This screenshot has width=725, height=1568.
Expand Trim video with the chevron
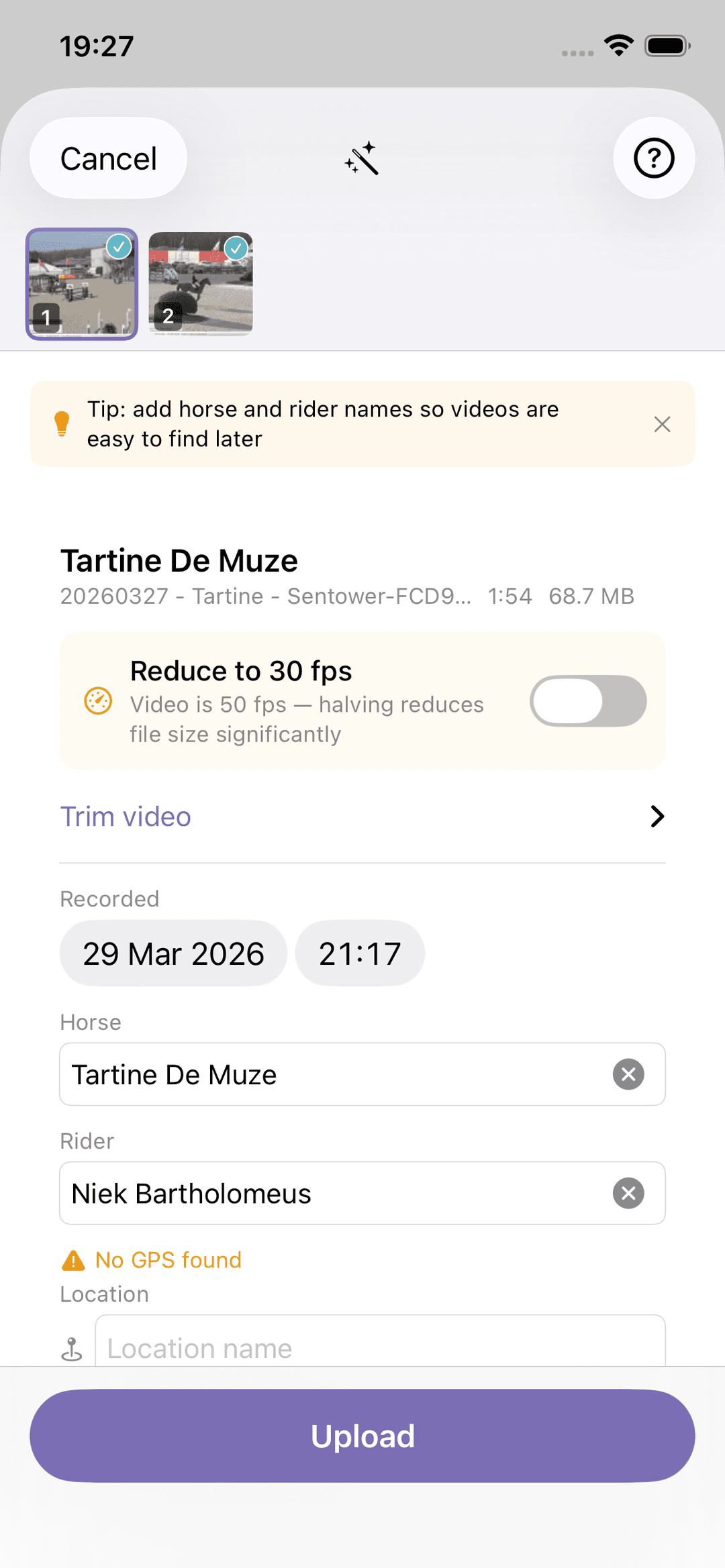pos(657,817)
